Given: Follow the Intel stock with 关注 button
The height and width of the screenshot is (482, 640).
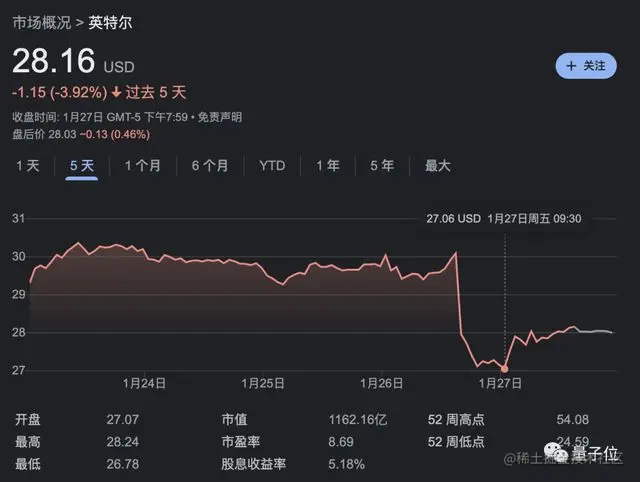Looking at the screenshot, I should [x=586, y=65].
